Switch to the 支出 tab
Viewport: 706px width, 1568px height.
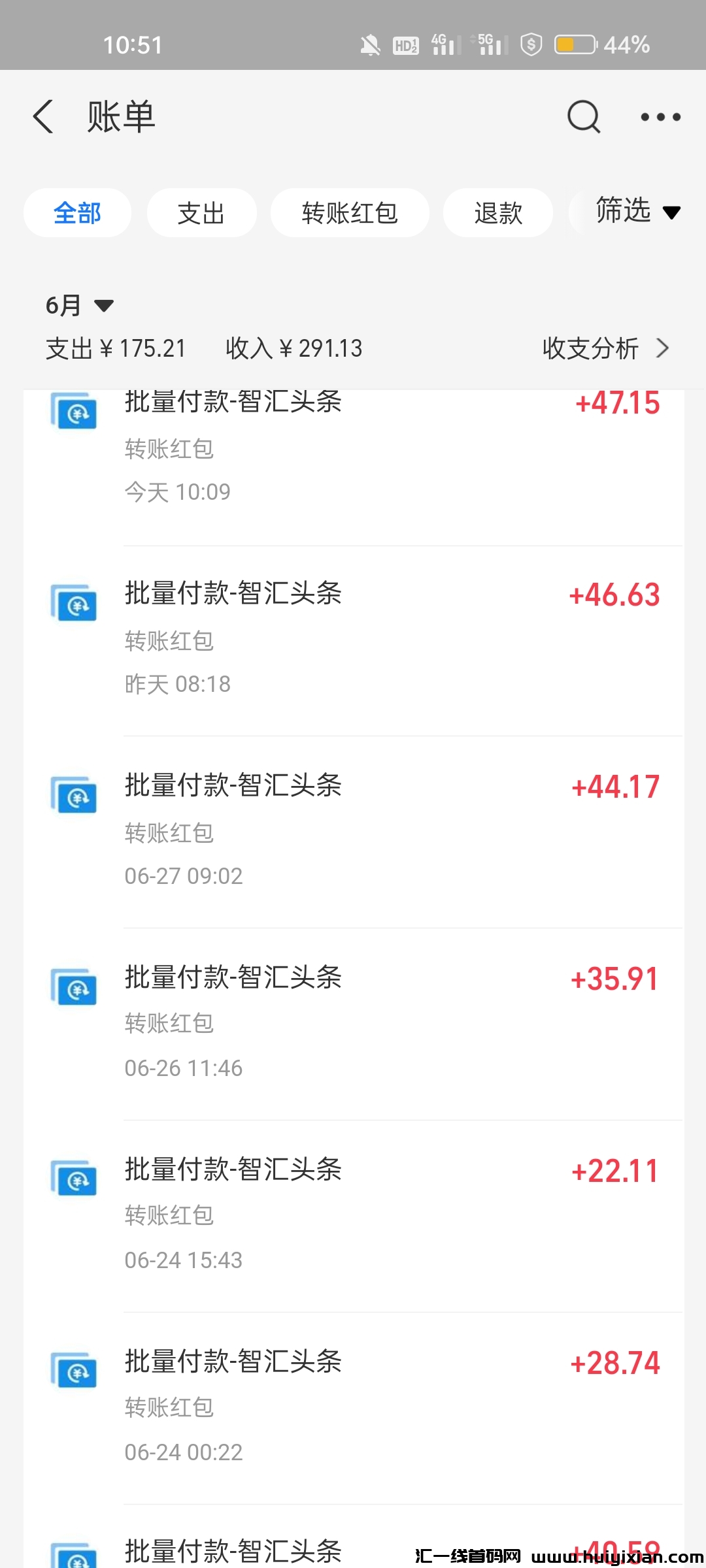201,212
